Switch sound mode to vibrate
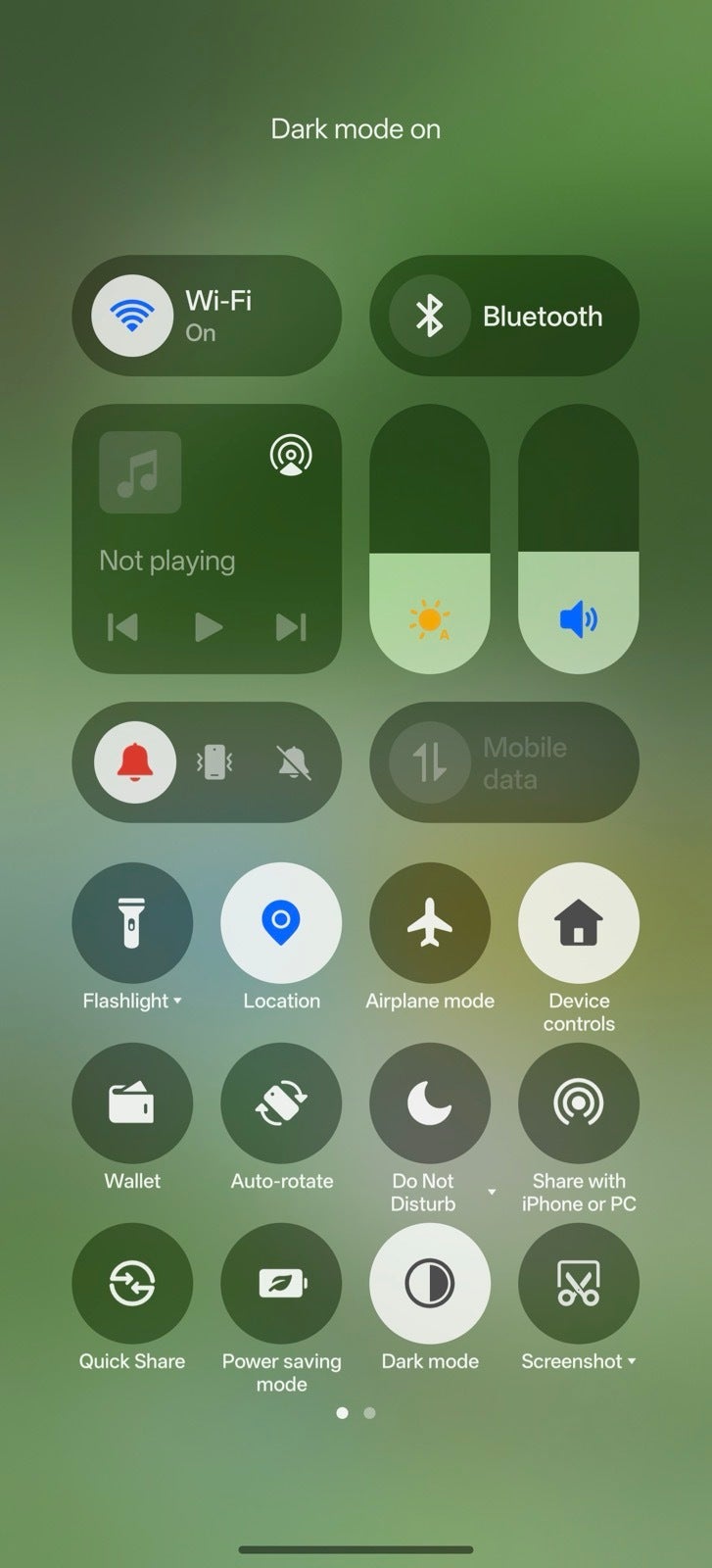Image resolution: width=712 pixels, height=1568 pixels. click(214, 761)
